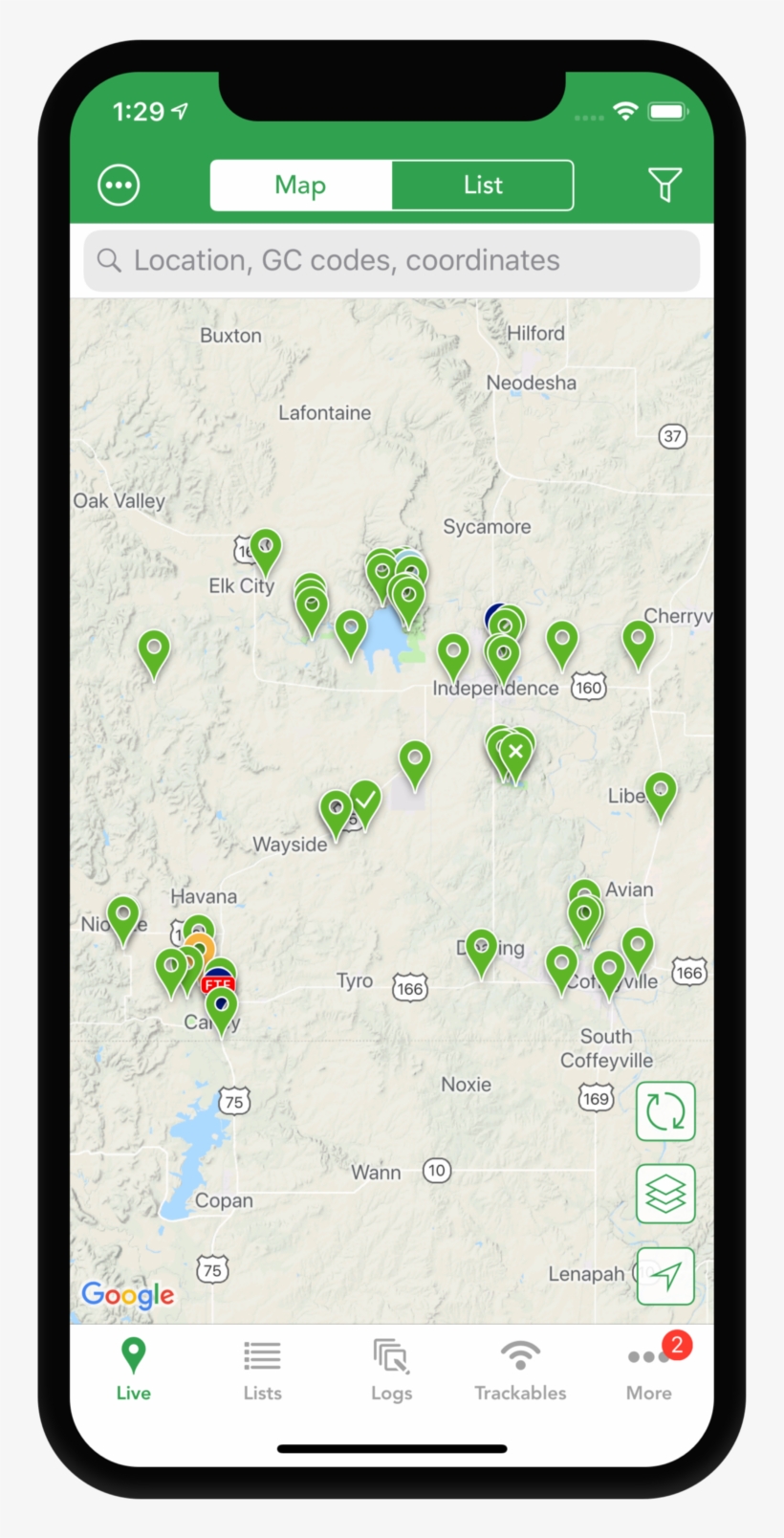Open the Live tab

pos(134,1369)
